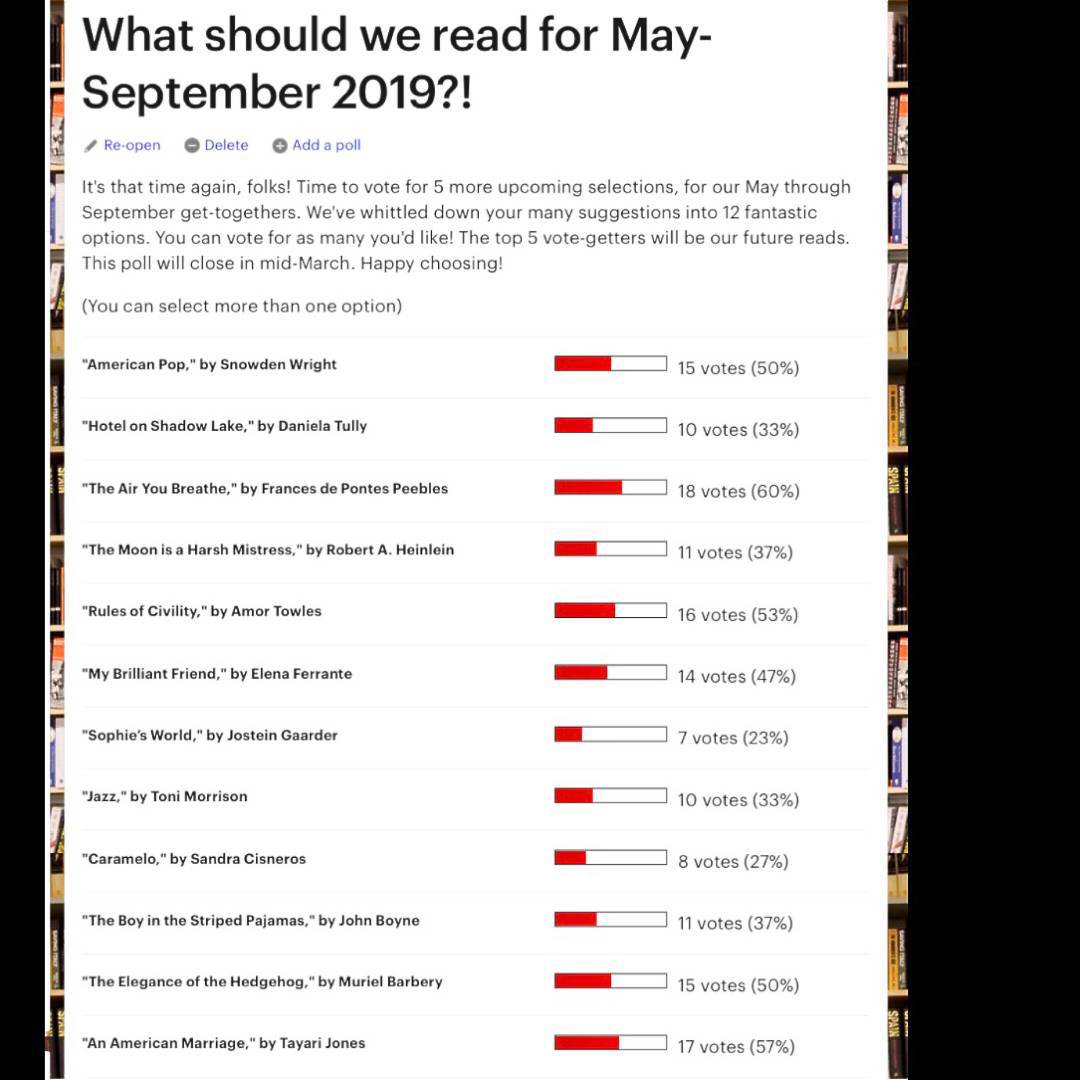This screenshot has width=1080, height=1080.
Task: Re-open the closed poll
Action: pyautogui.click(x=131, y=145)
